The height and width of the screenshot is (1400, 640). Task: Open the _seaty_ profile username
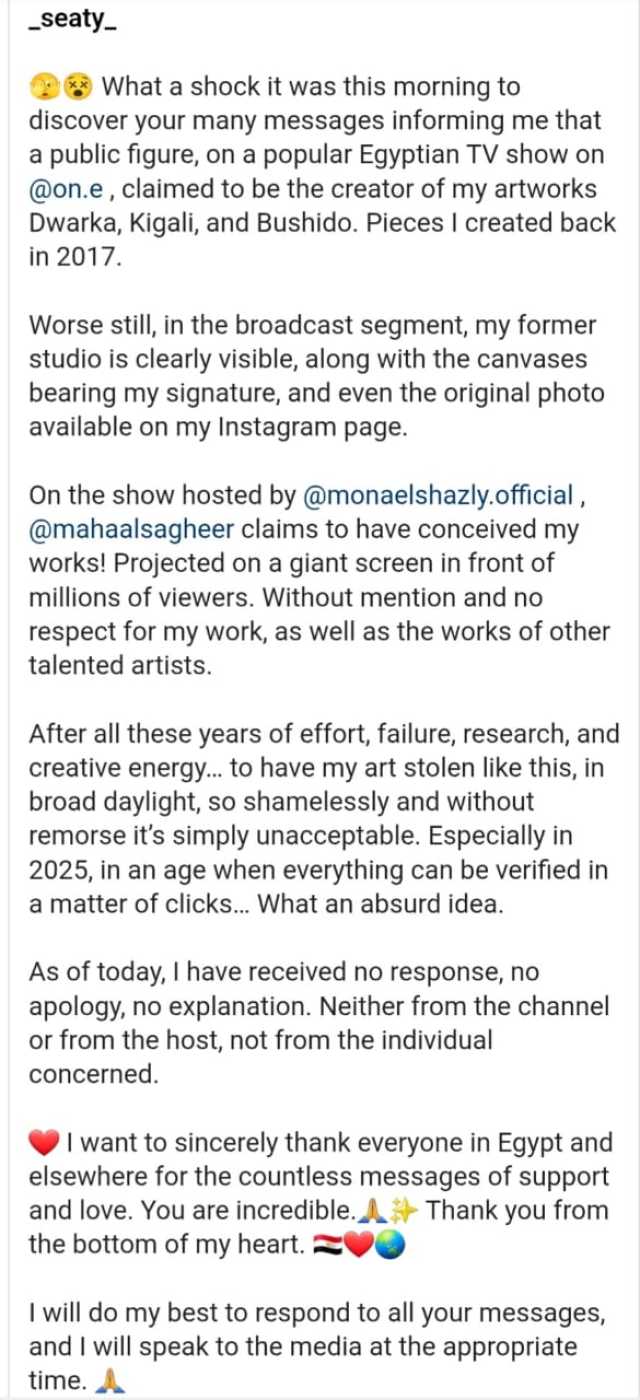73,20
